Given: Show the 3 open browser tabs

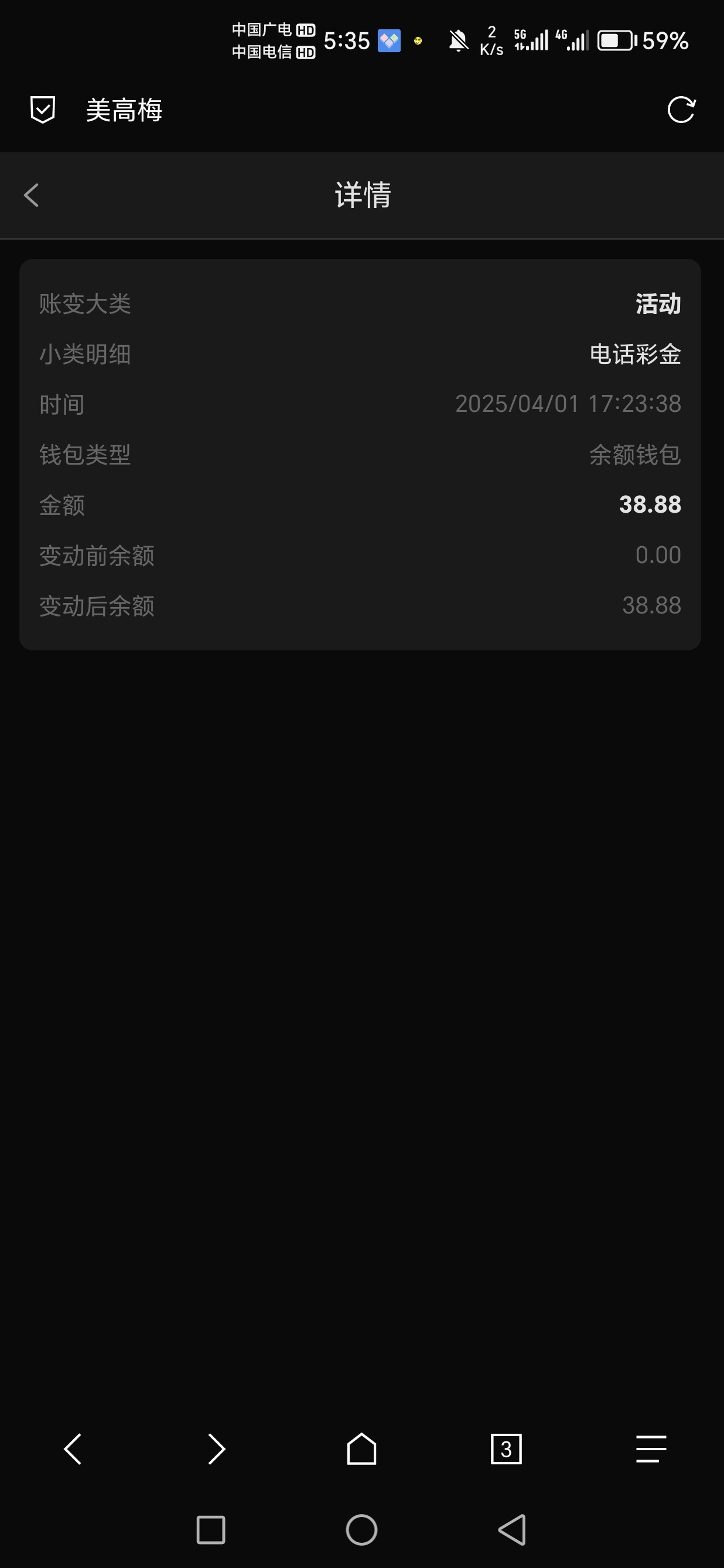Looking at the screenshot, I should [506, 1448].
